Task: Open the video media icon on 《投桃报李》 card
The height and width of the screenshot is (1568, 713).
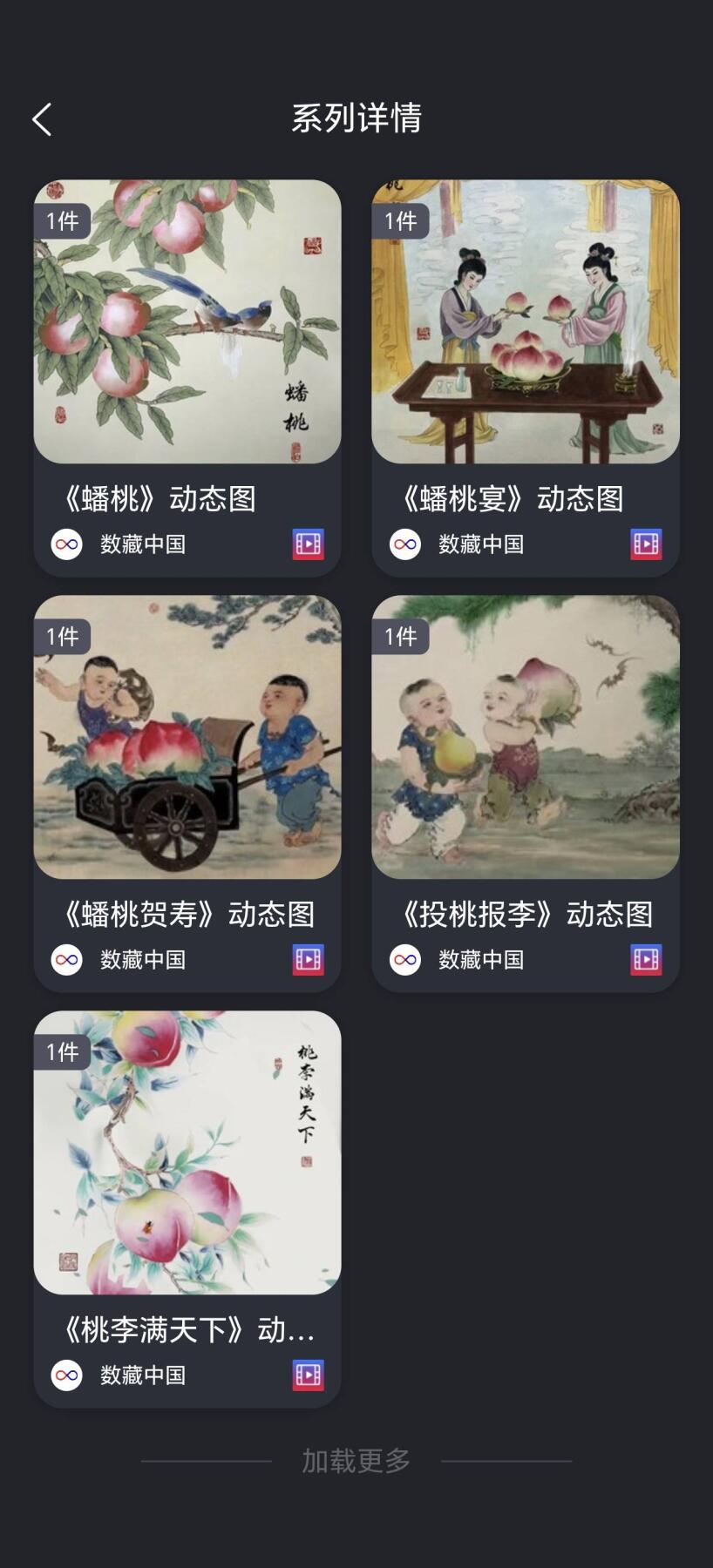Action: [x=647, y=959]
